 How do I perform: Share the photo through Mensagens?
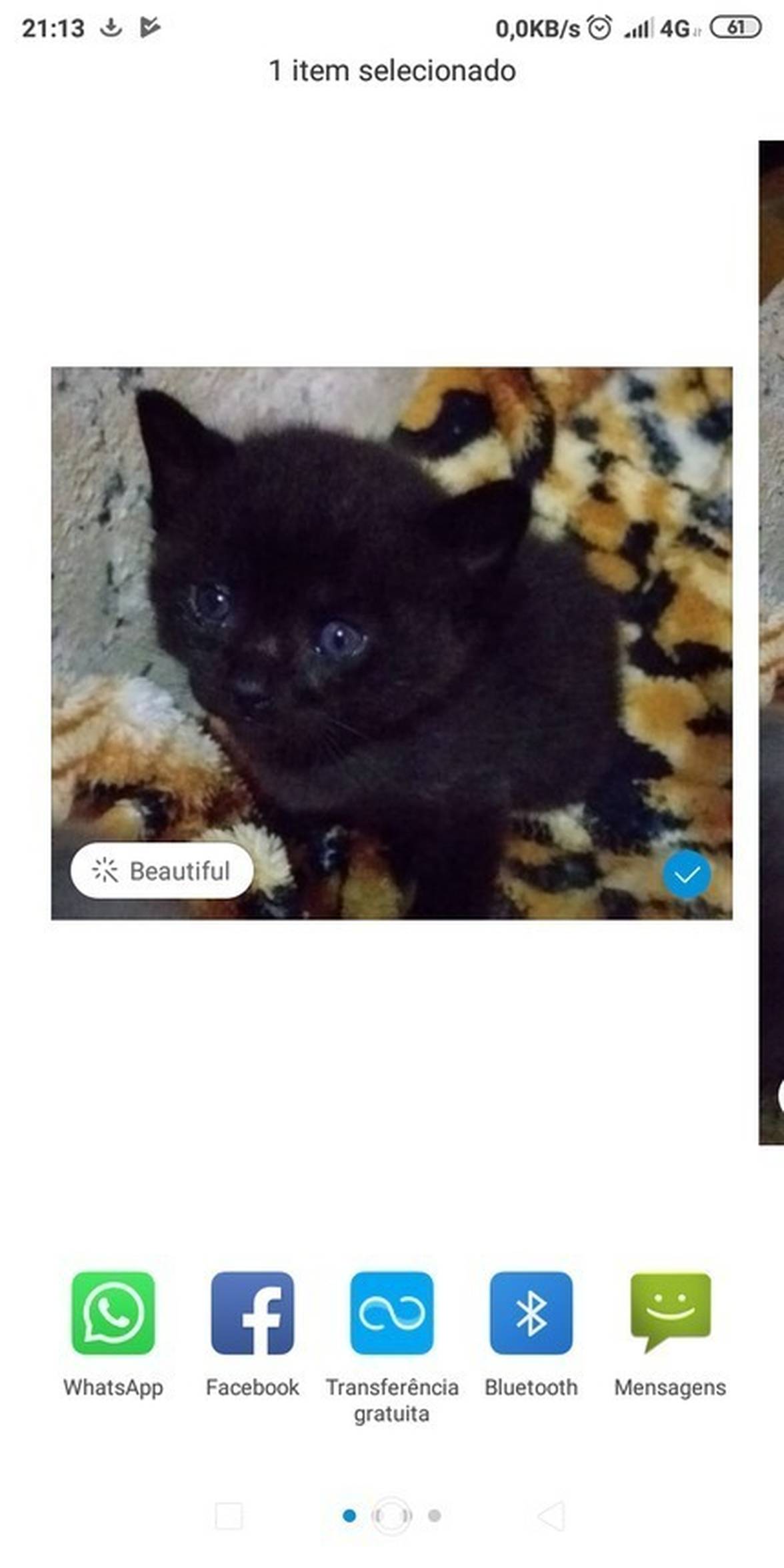coord(670,1313)
